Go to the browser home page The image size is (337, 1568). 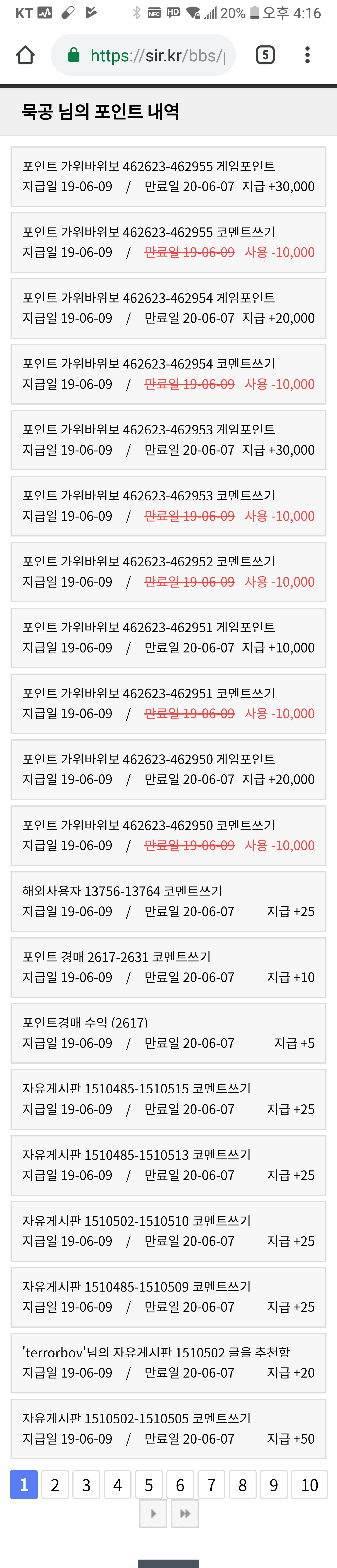(x=25, y=55)
